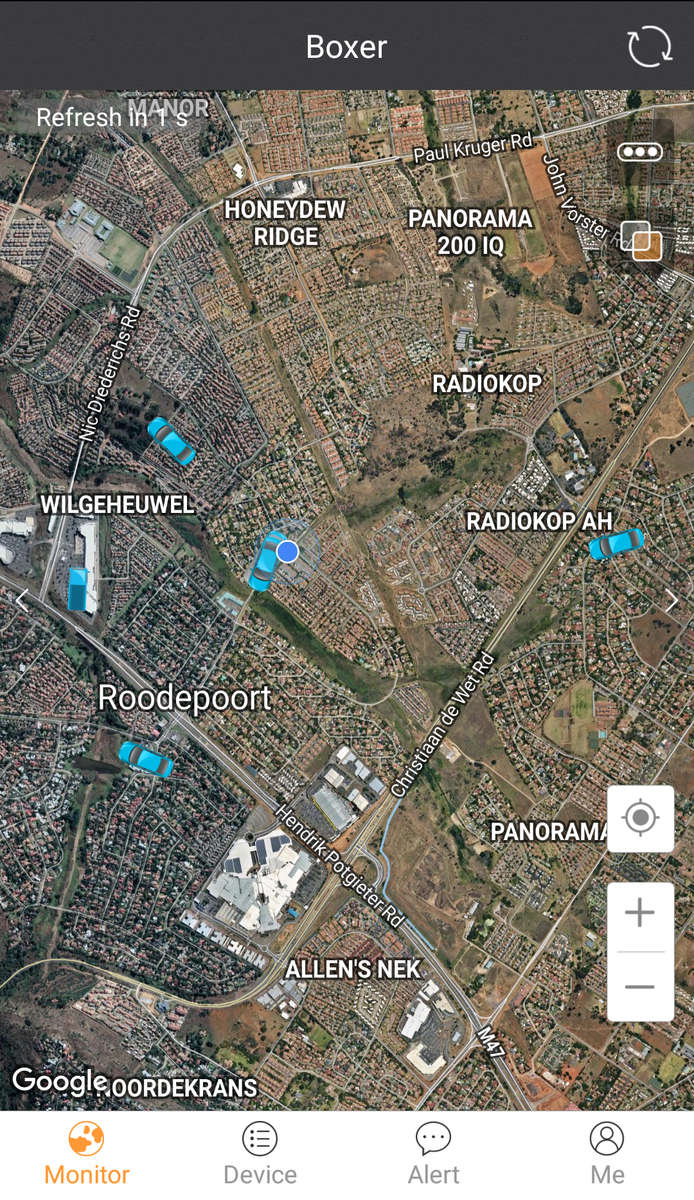Select the car marker below Roodepoort label
694x1200 pixels.
(146, 759)
